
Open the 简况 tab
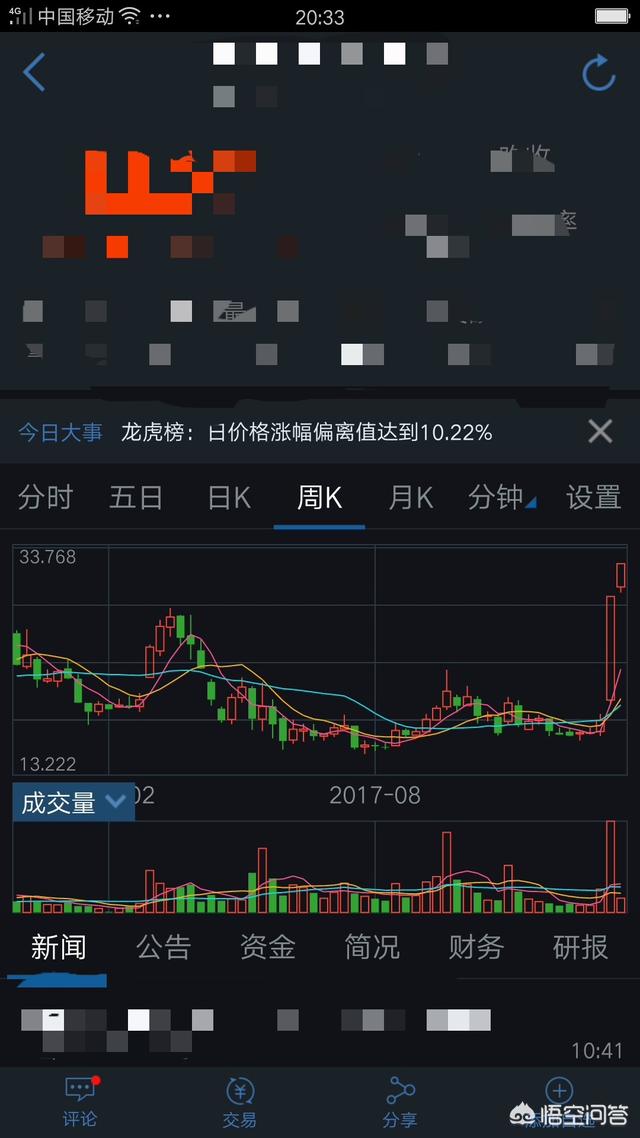(x=372, y=947)
